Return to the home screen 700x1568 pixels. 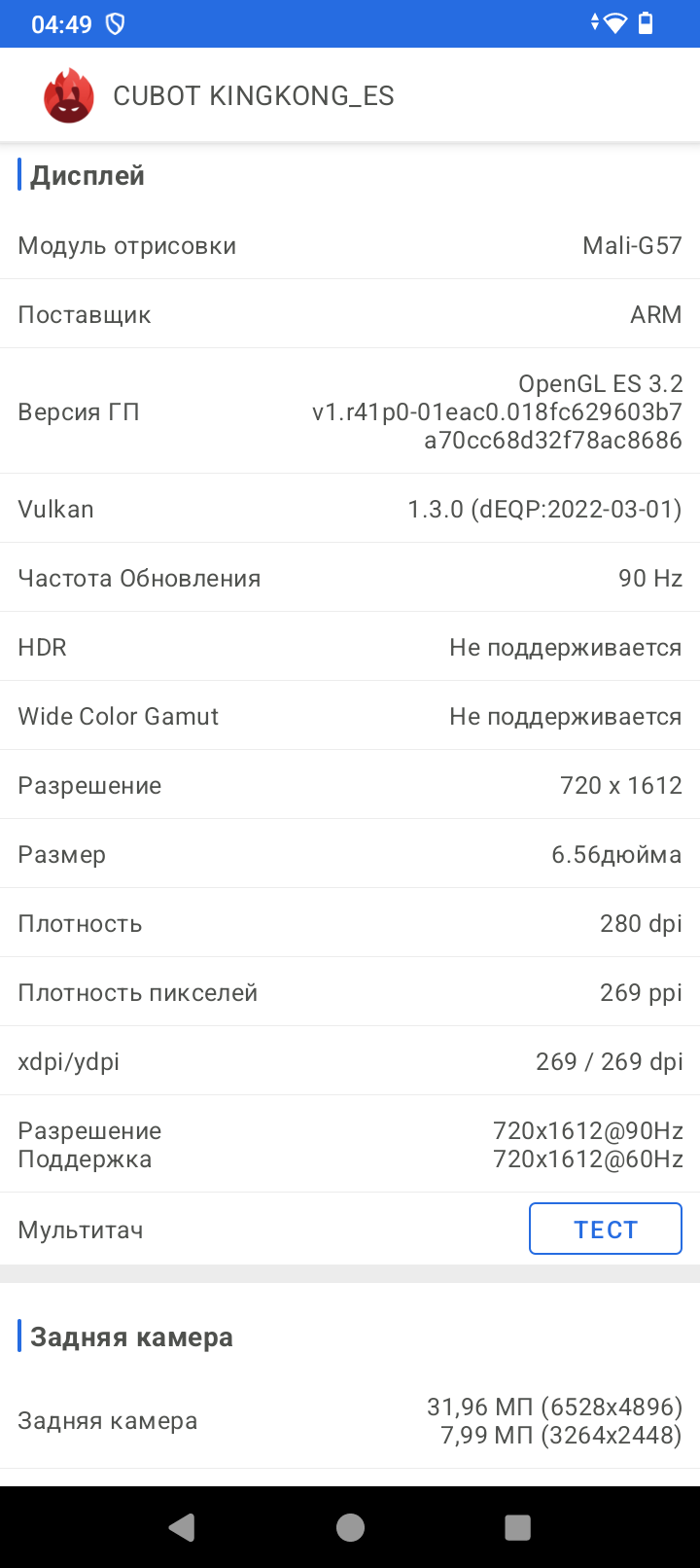(350, 1527)
